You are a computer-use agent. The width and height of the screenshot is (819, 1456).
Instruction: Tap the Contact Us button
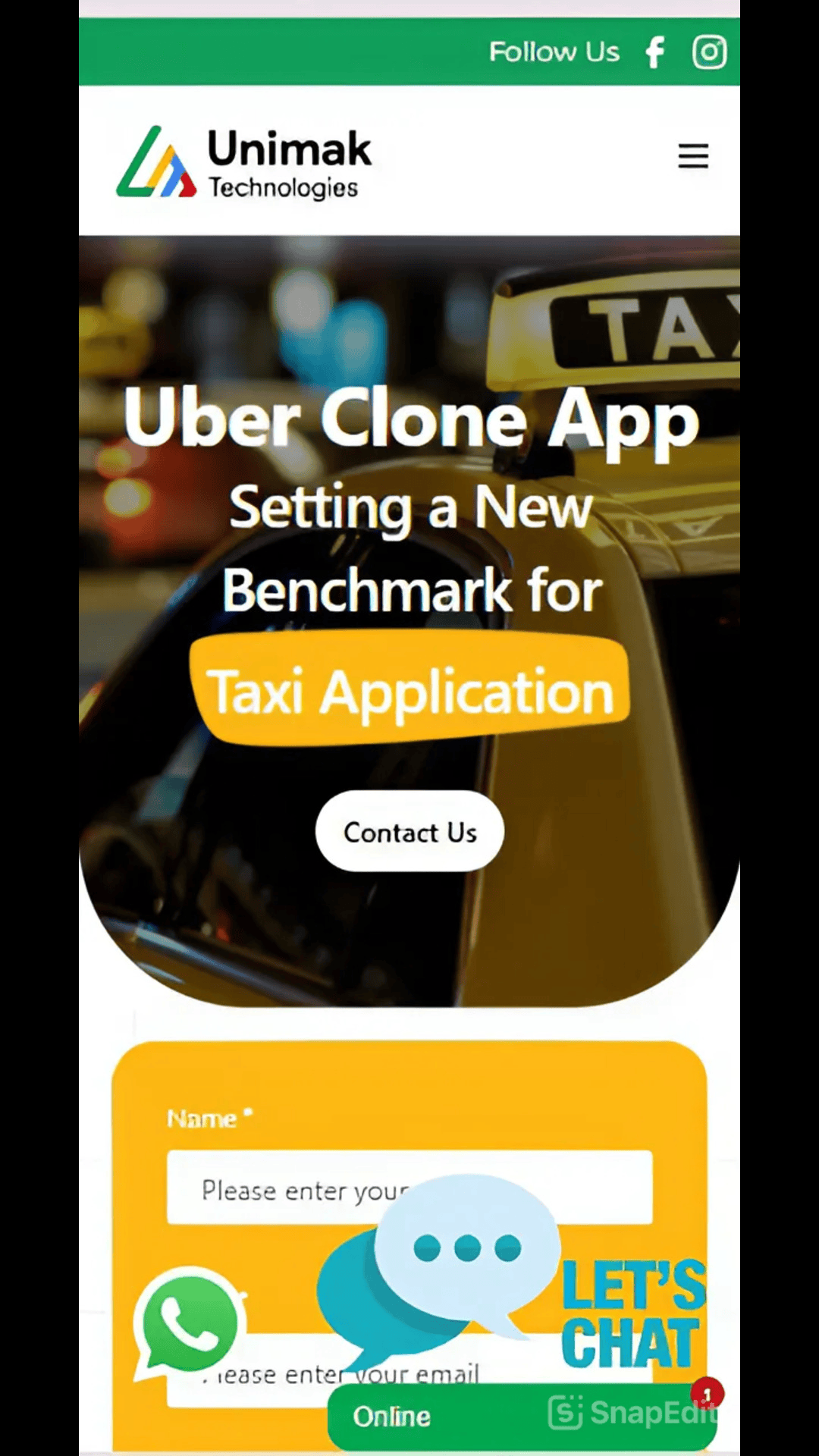[x=409, y=832]
